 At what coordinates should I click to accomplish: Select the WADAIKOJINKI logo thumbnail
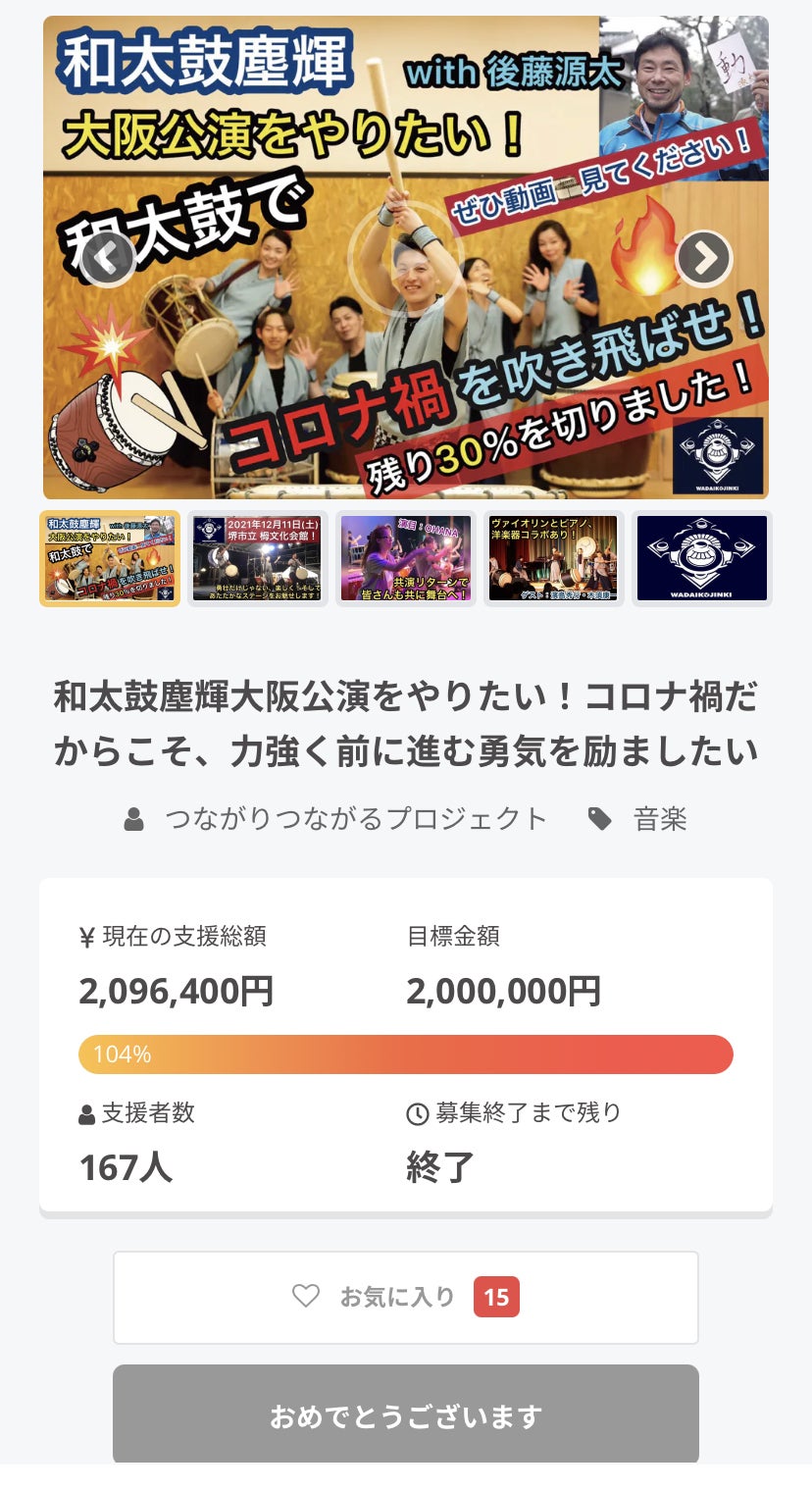(x=702, y=558)
